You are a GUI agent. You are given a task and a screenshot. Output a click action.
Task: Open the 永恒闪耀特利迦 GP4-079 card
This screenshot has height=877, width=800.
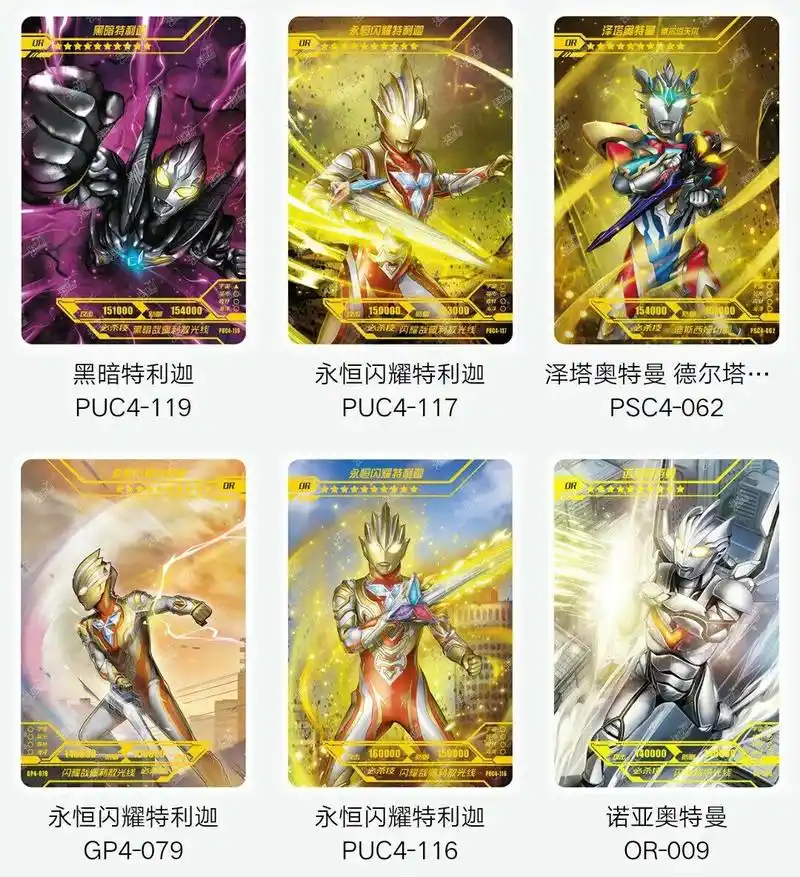pyautogui.click(x=133, y=623)
